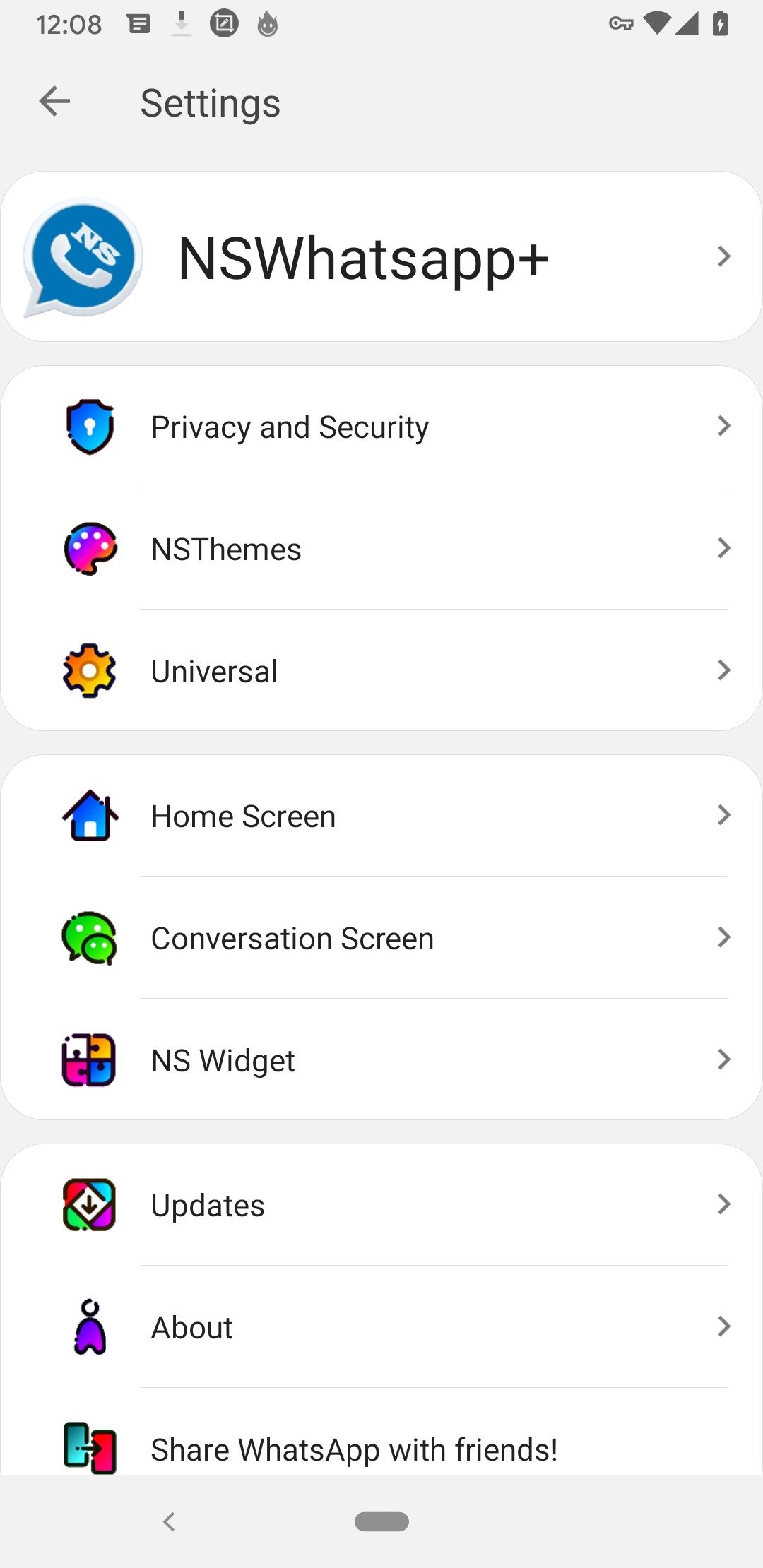Screen dimensions: 763x1568
Task: Open the NSWhatsapp+ profile card
Action: click(381, 257)
